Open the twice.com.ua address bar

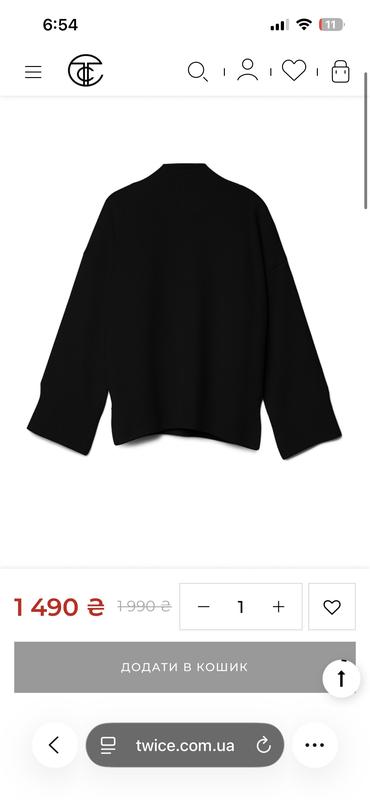[185, 745]
